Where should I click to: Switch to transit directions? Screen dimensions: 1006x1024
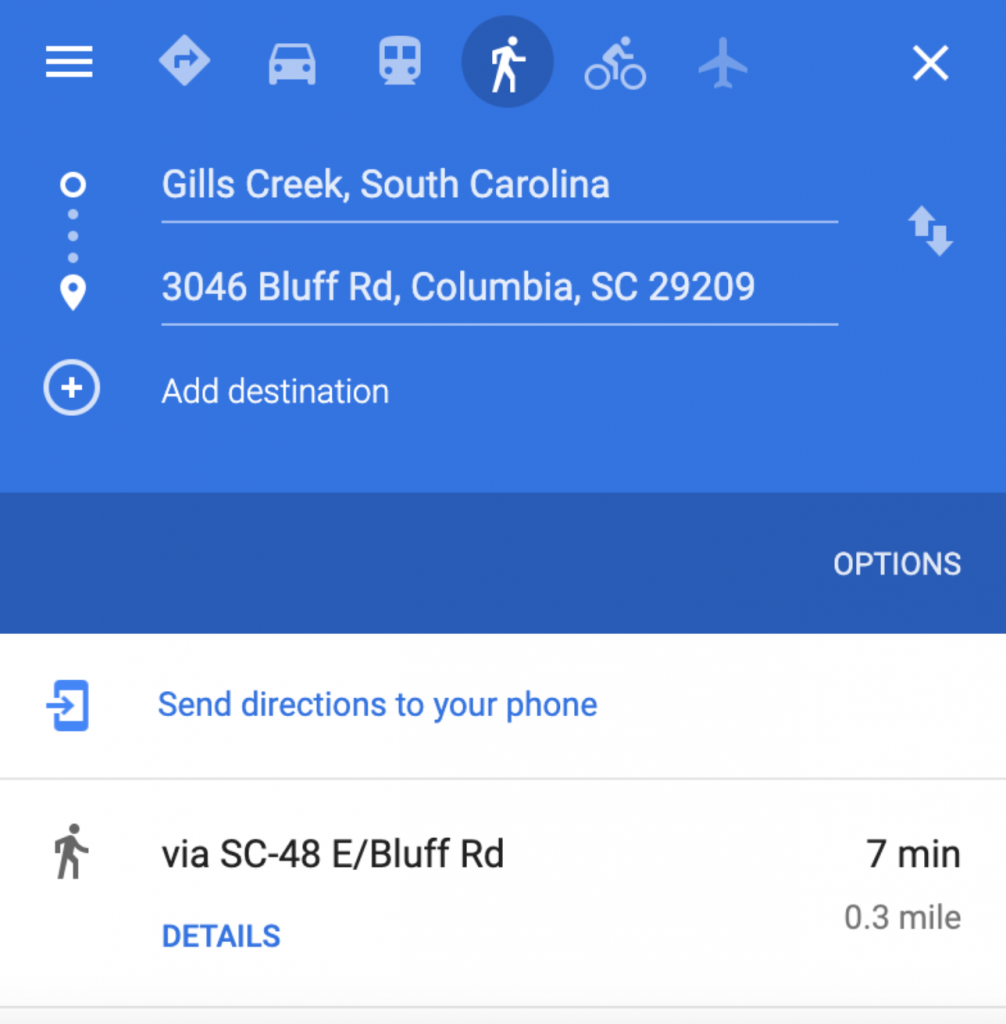tap(399, 63)
